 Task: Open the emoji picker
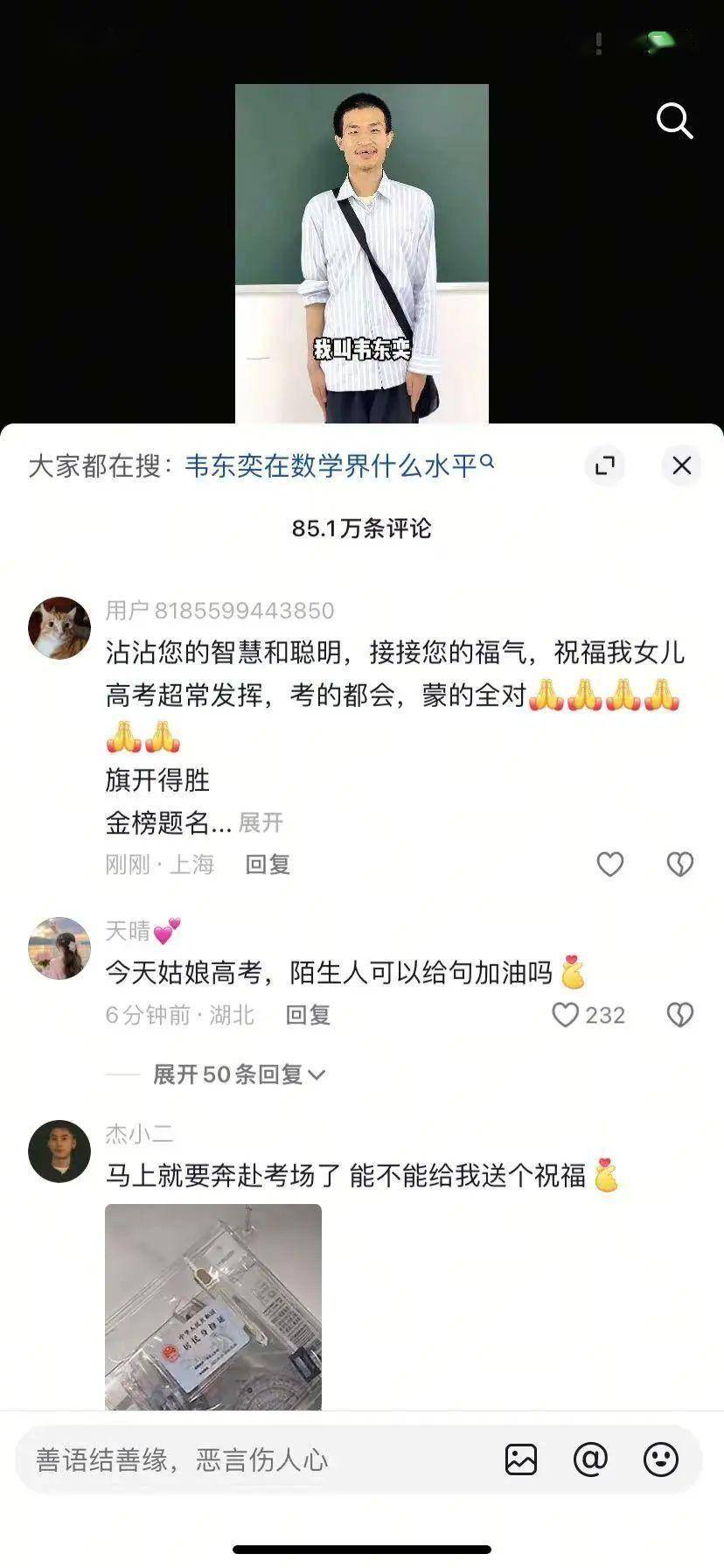pyautogui.click(x=660, y=1459)
